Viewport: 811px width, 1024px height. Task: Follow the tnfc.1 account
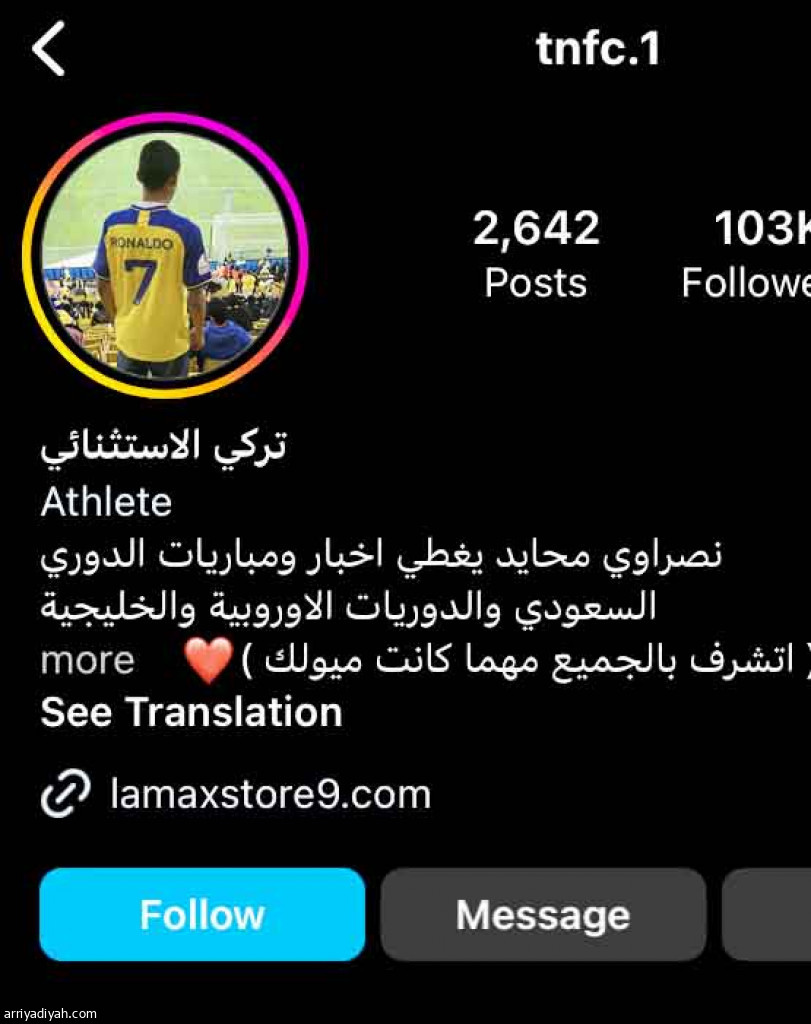pyautogui.click(x=202, y=914)
